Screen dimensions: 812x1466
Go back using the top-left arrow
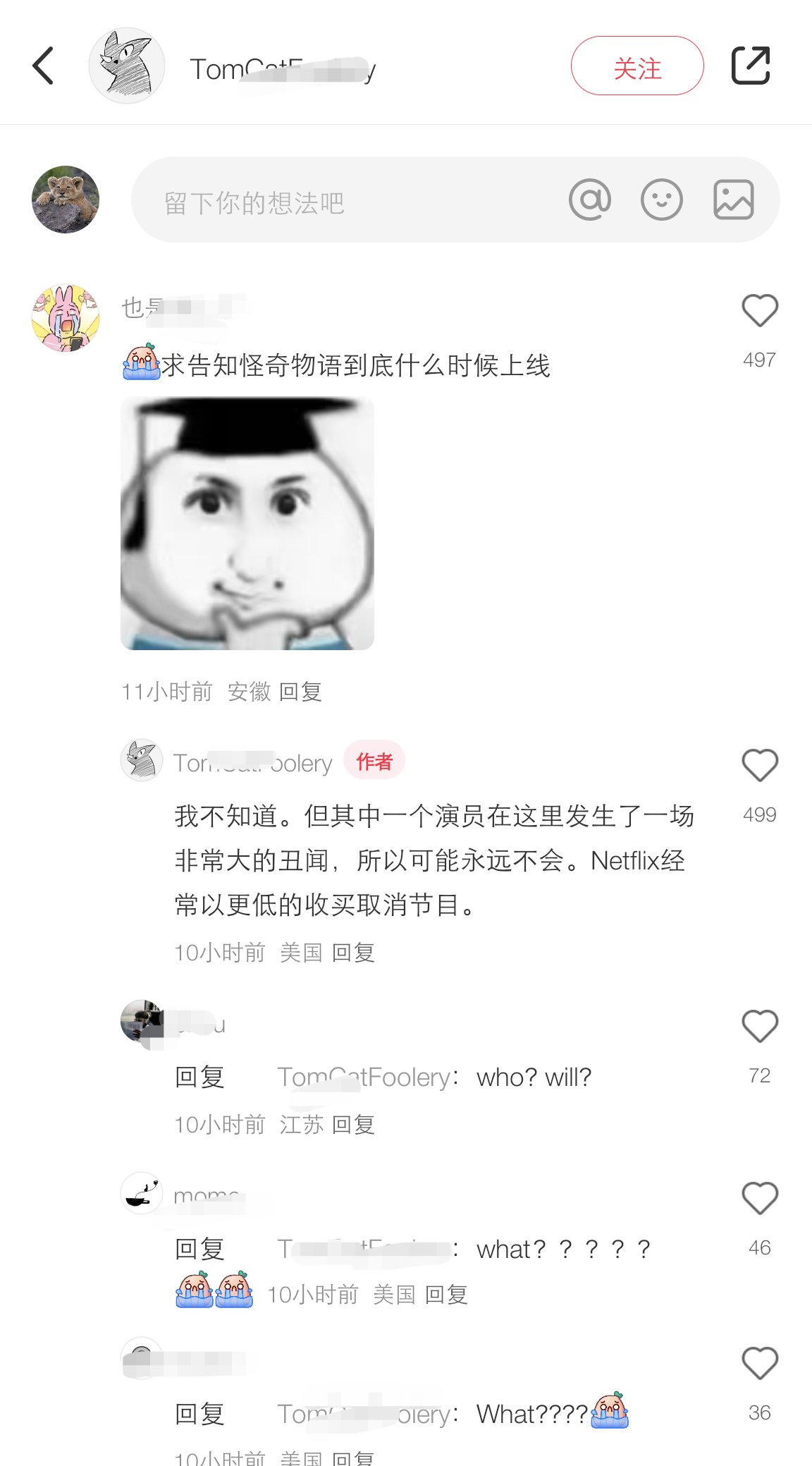pyautogui.click(x=43, y=66)
